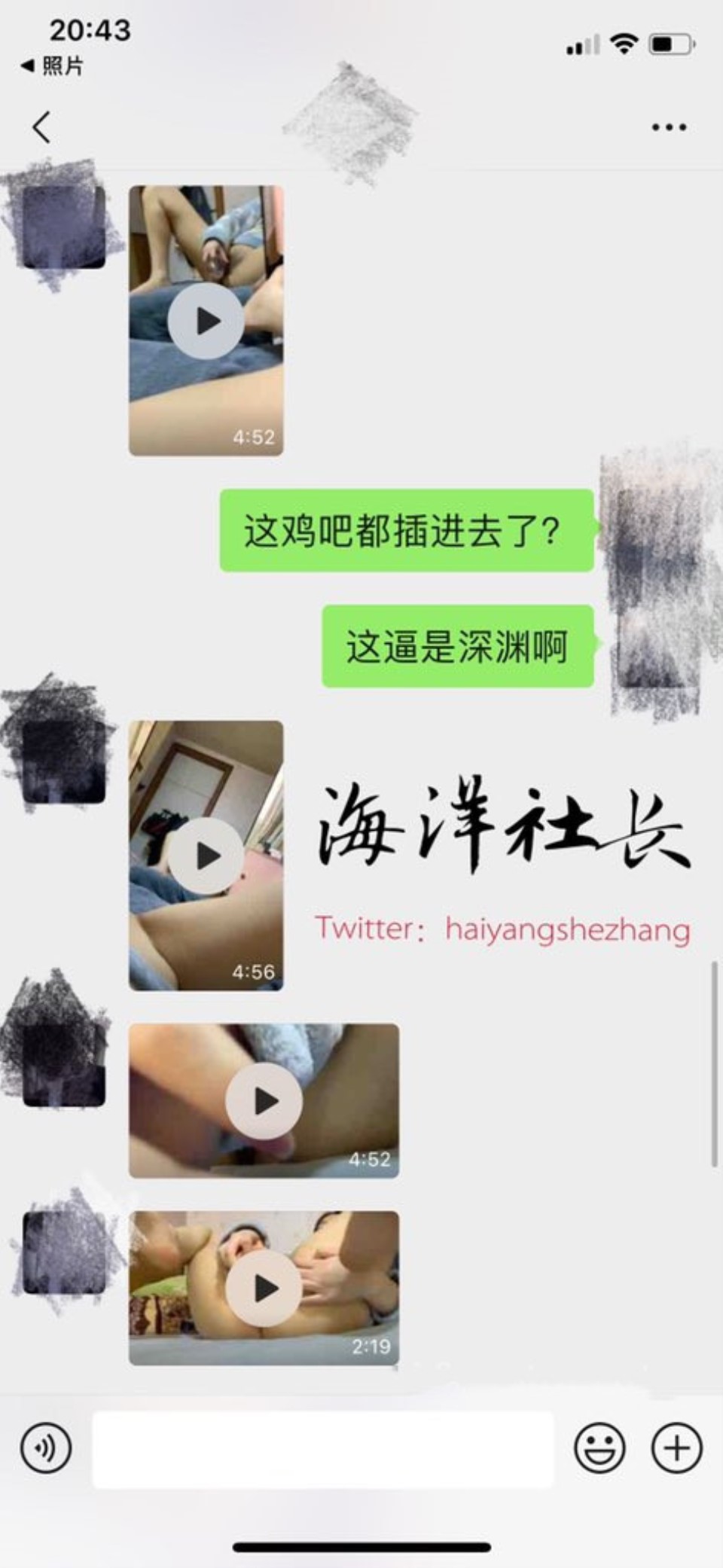
Task: Play the landscape 4:52 video message
Action: pos(264,1101)
